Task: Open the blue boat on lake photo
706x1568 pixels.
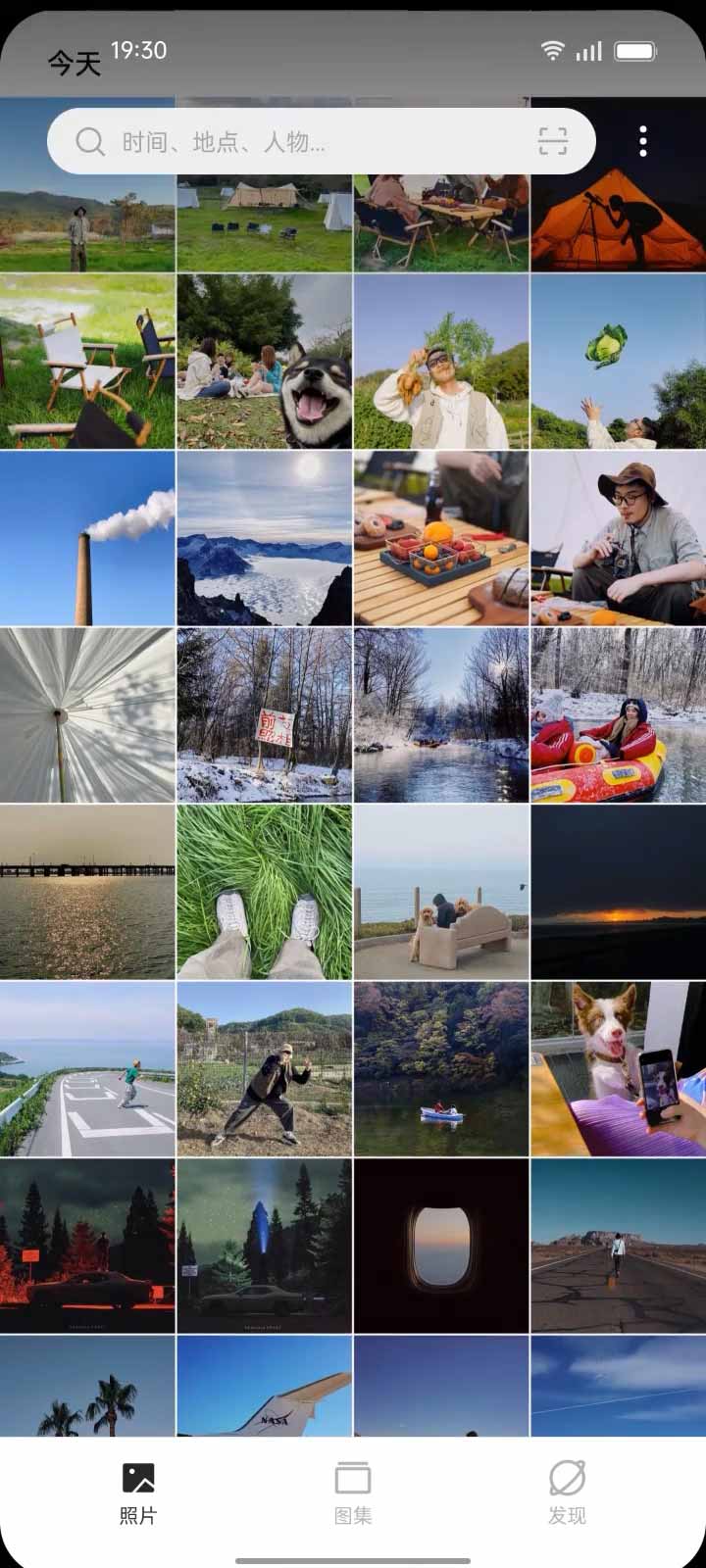Action: (x=440, y=1069)
